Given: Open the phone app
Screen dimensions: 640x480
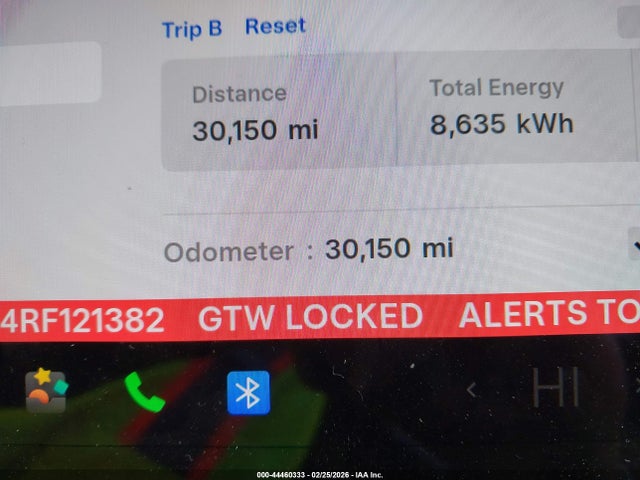Looking at the screenshot, I should pyautogui.click(x=145, y=391).
